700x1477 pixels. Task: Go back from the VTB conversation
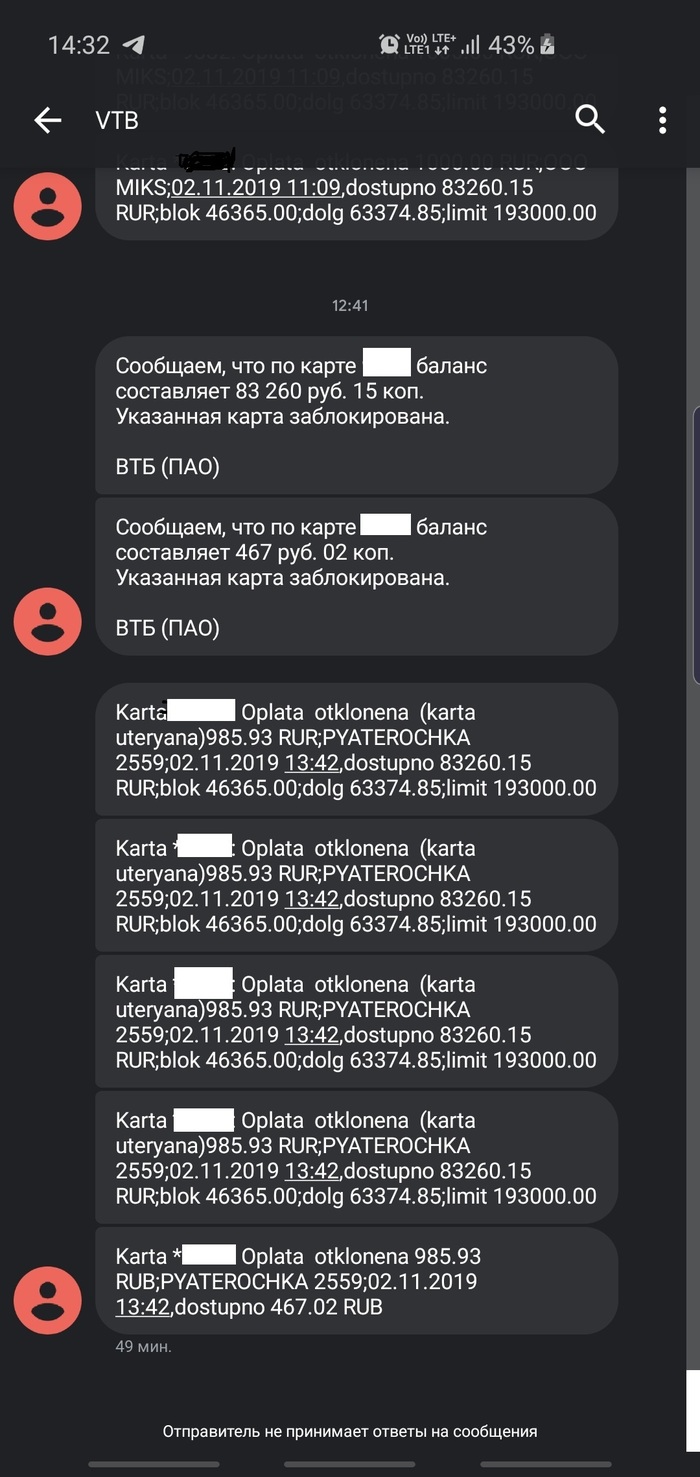pos(47,121)
